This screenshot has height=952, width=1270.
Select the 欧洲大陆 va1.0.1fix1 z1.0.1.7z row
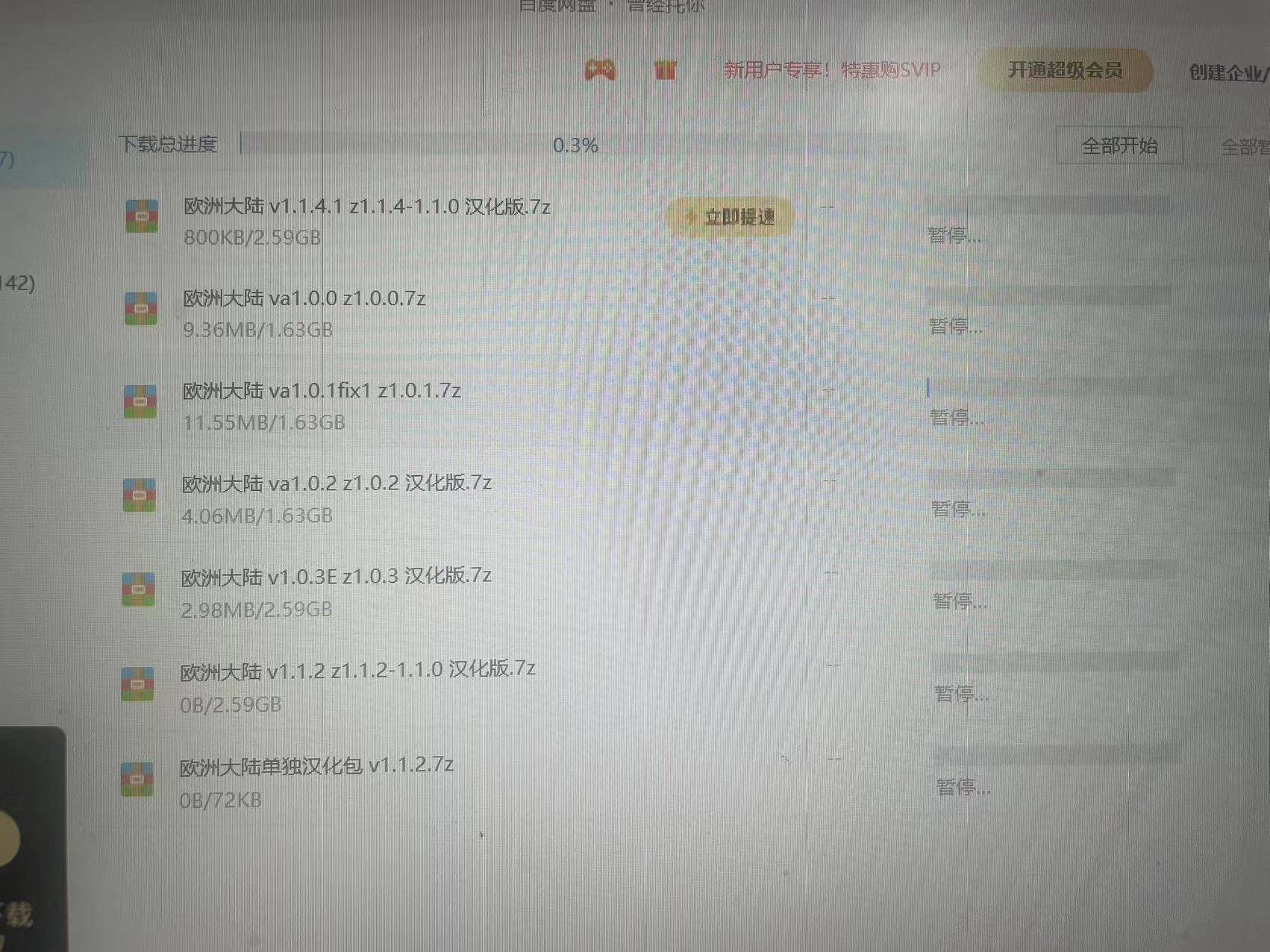point(322,391)
